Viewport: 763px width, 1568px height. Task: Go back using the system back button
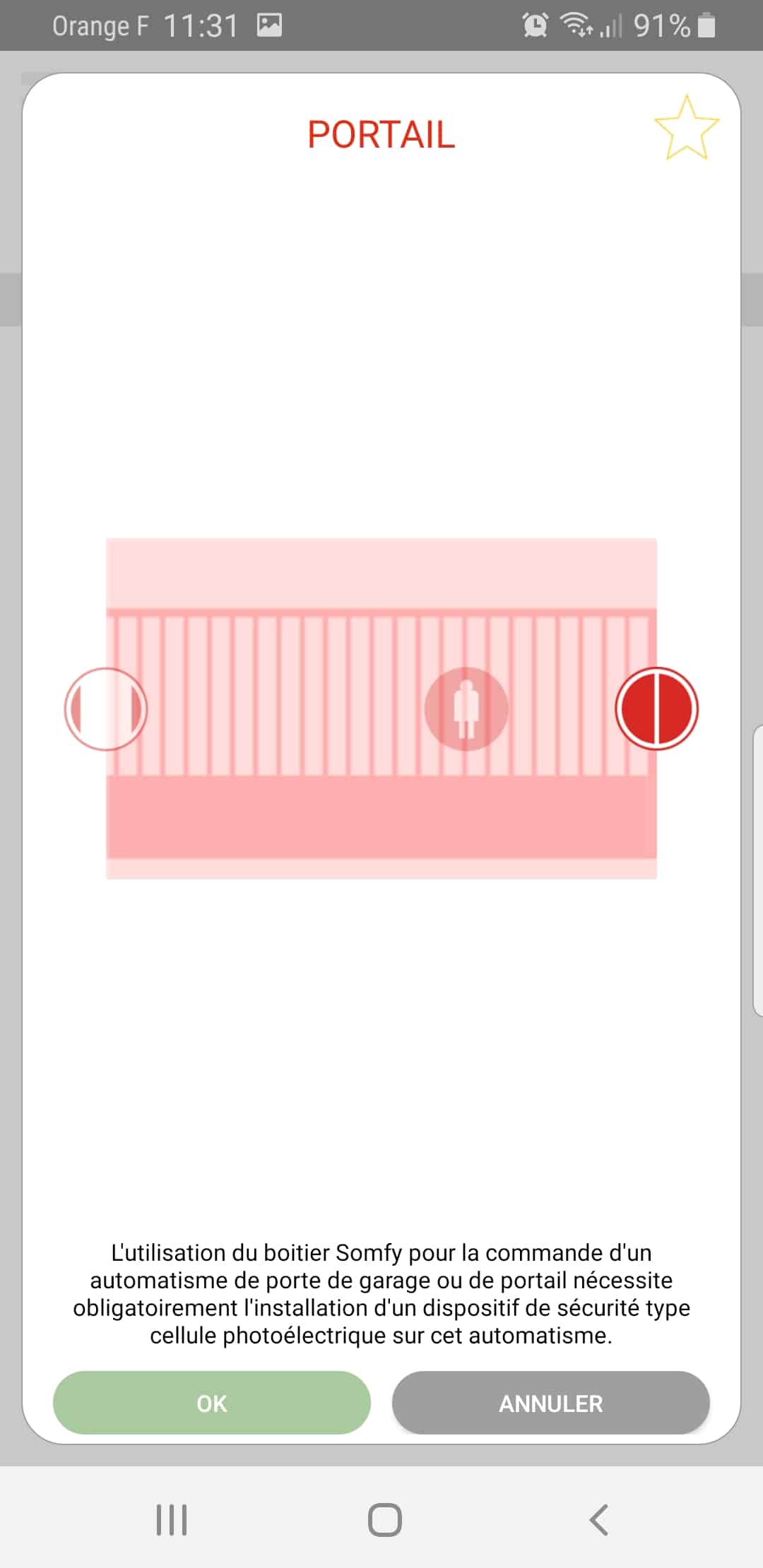click(x=598, y=1519)
